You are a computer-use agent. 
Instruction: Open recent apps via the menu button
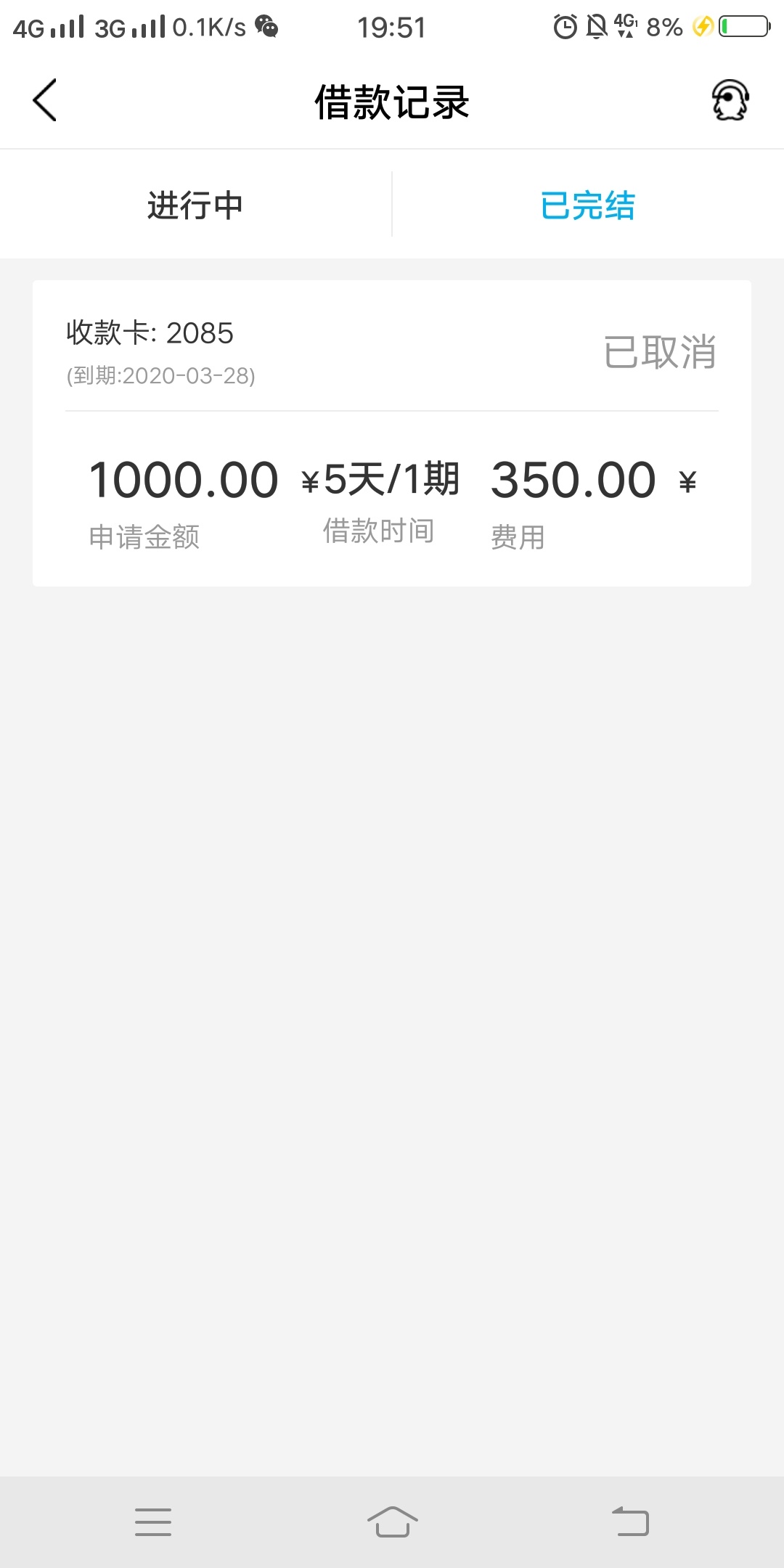[x=153, y=1522]
